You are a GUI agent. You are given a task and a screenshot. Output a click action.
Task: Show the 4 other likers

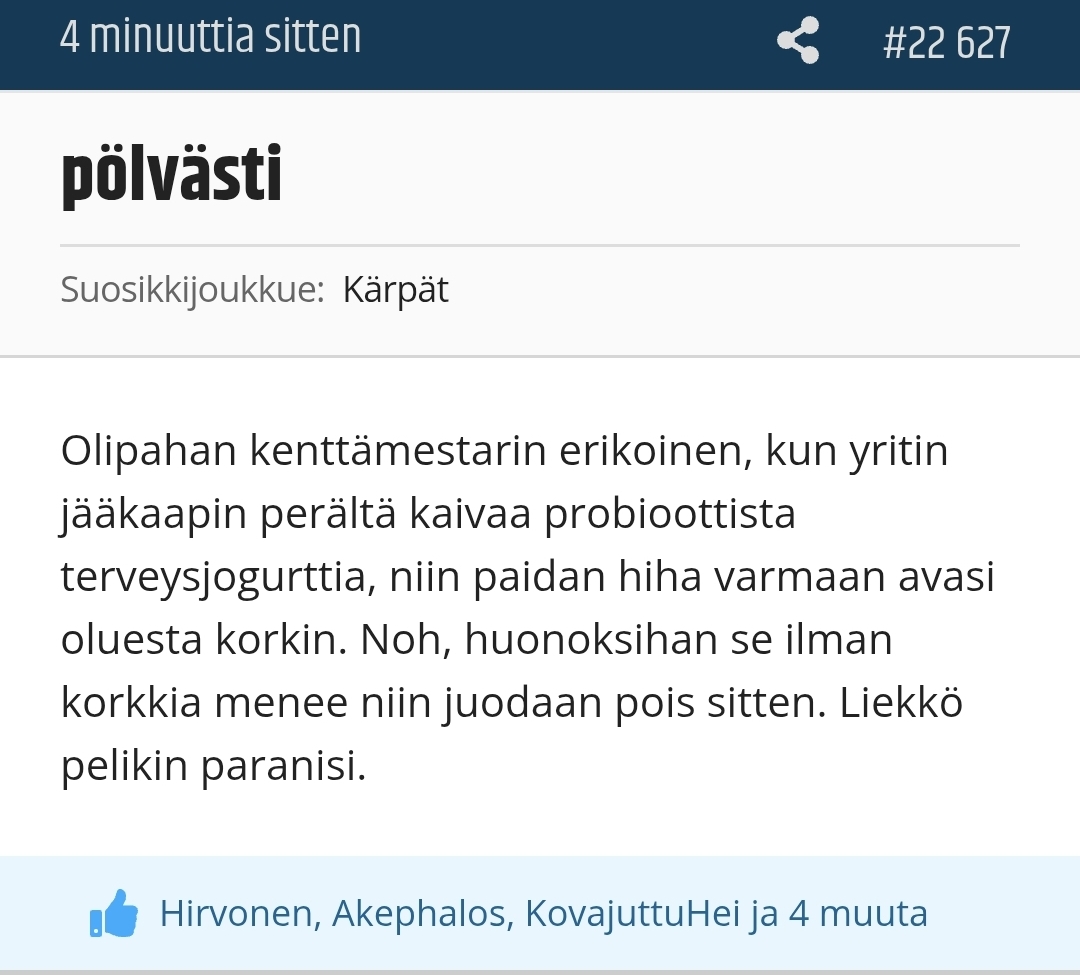[857, 913]
